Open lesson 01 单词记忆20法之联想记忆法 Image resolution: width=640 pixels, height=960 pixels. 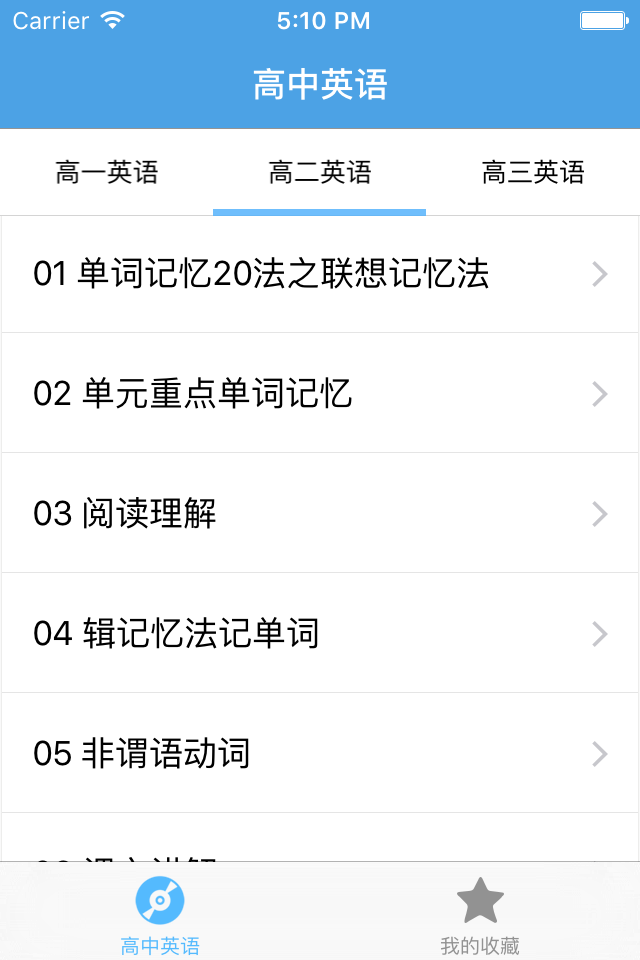coord(320,274)
